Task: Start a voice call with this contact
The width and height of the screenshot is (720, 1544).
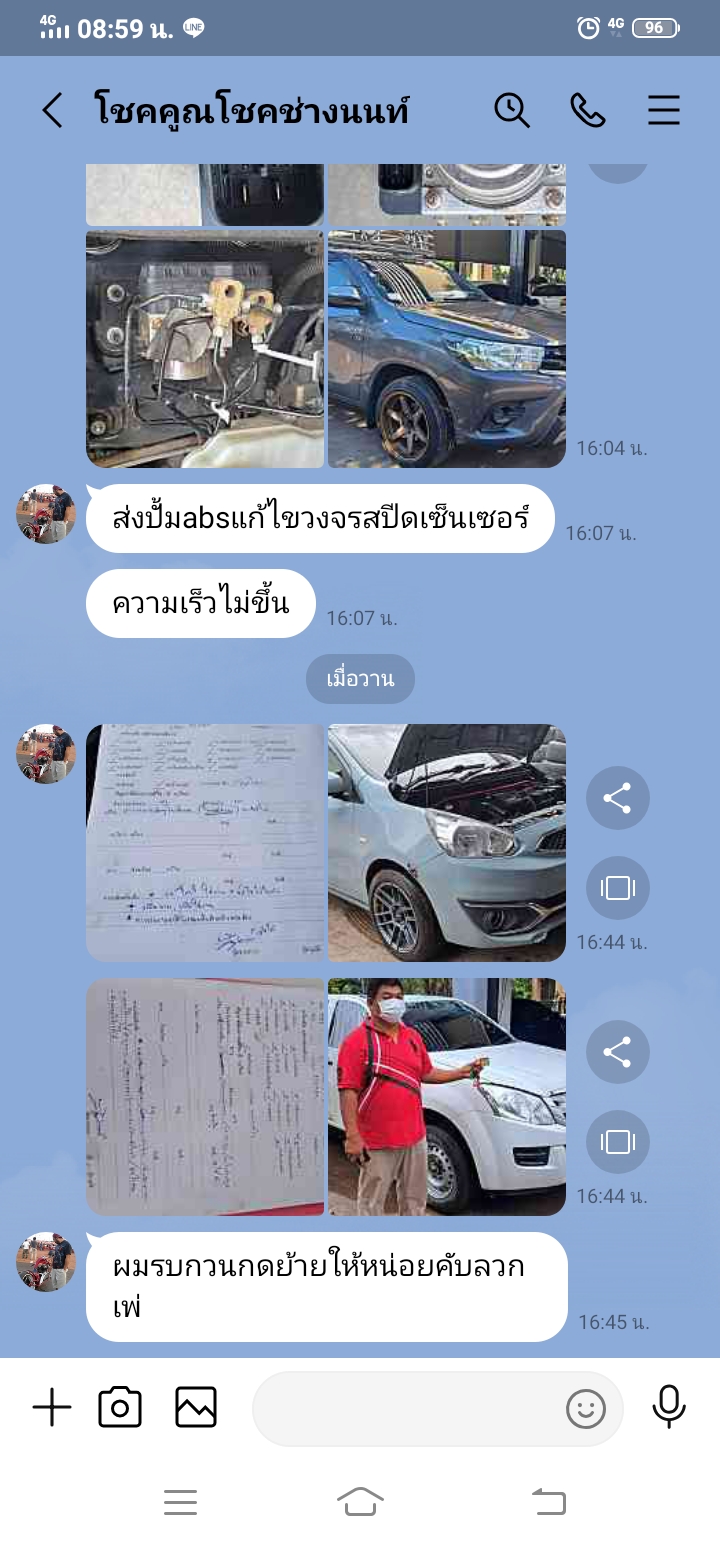Action: [x=588, y=110]
